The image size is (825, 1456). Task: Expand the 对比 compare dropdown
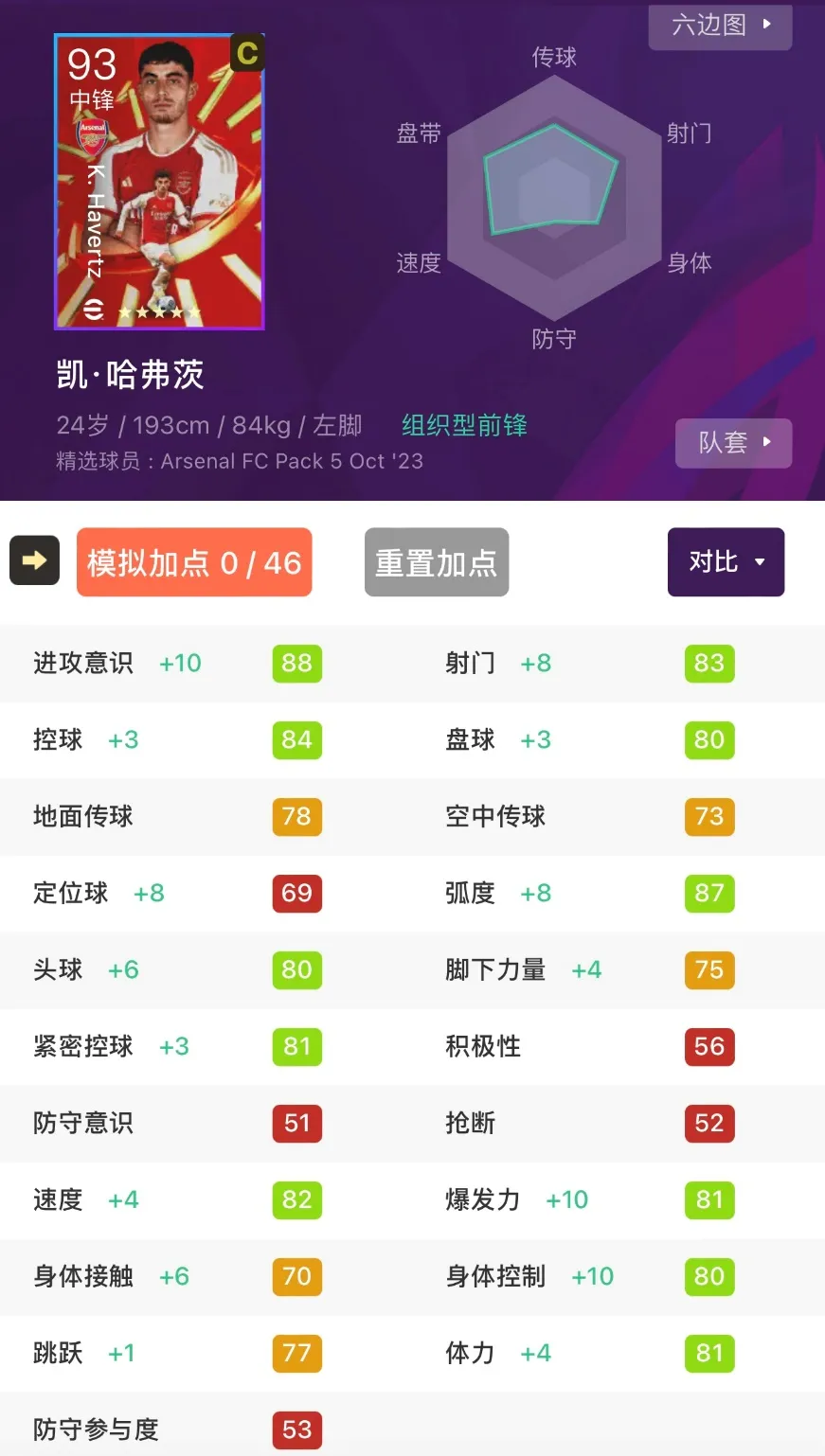click(726, 561)
